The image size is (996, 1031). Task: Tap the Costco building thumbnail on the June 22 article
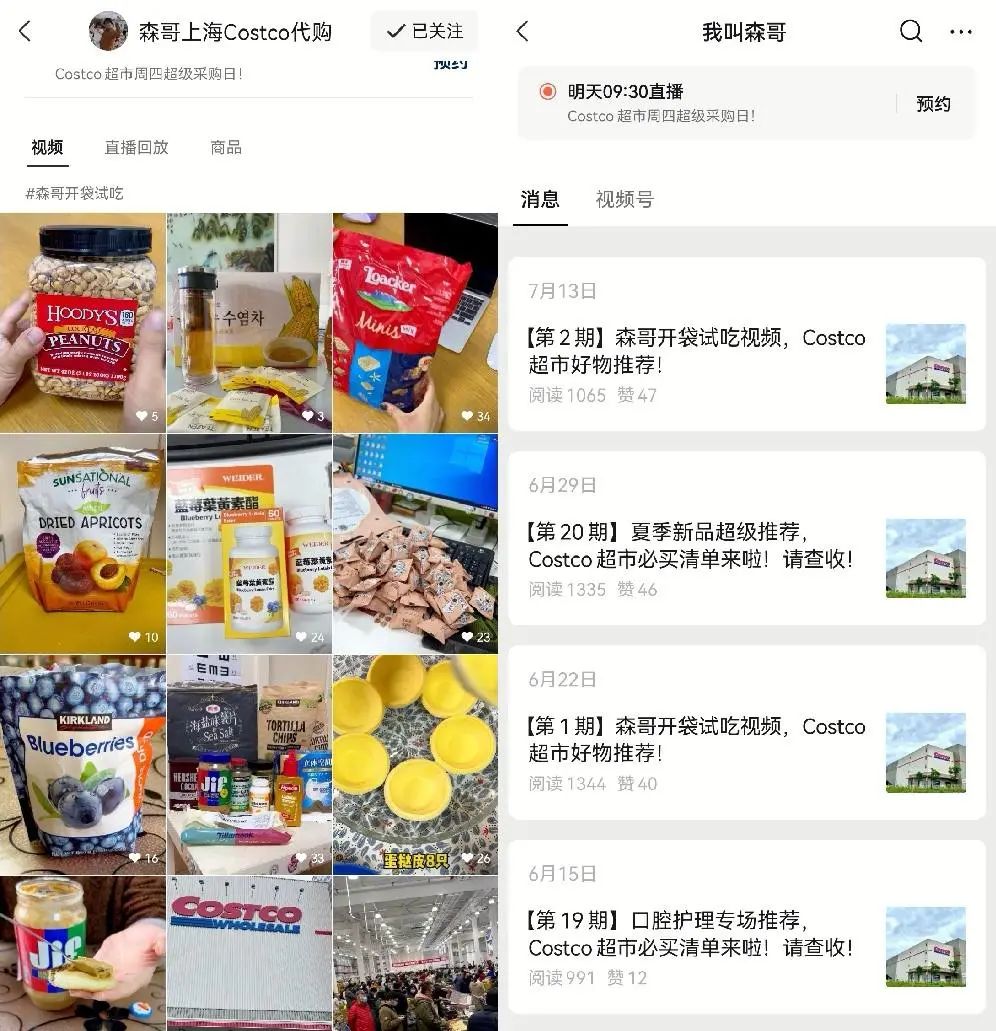(x=925, y=753)
